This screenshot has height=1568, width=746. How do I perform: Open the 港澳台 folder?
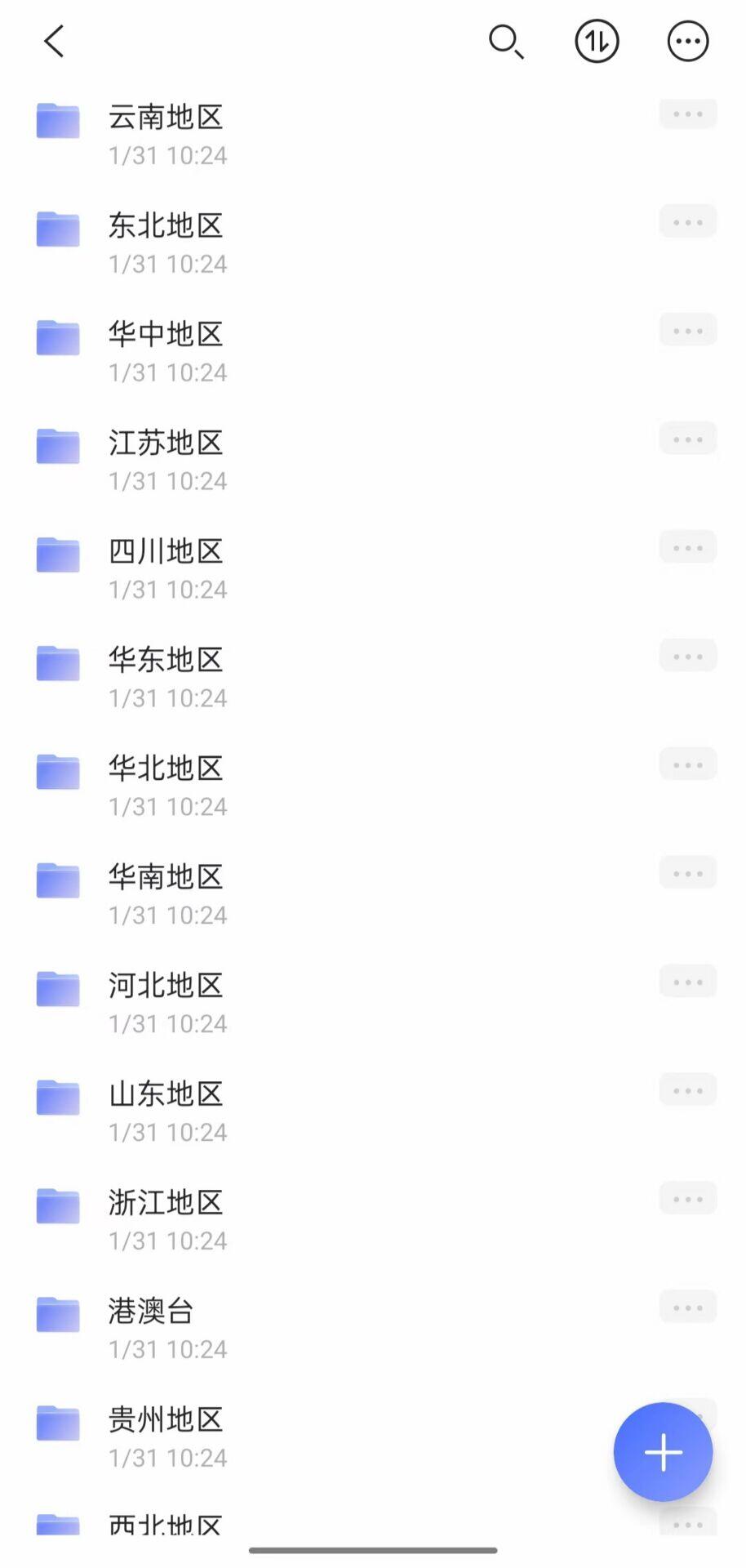pyautogui.click(x=151, y=1312)
